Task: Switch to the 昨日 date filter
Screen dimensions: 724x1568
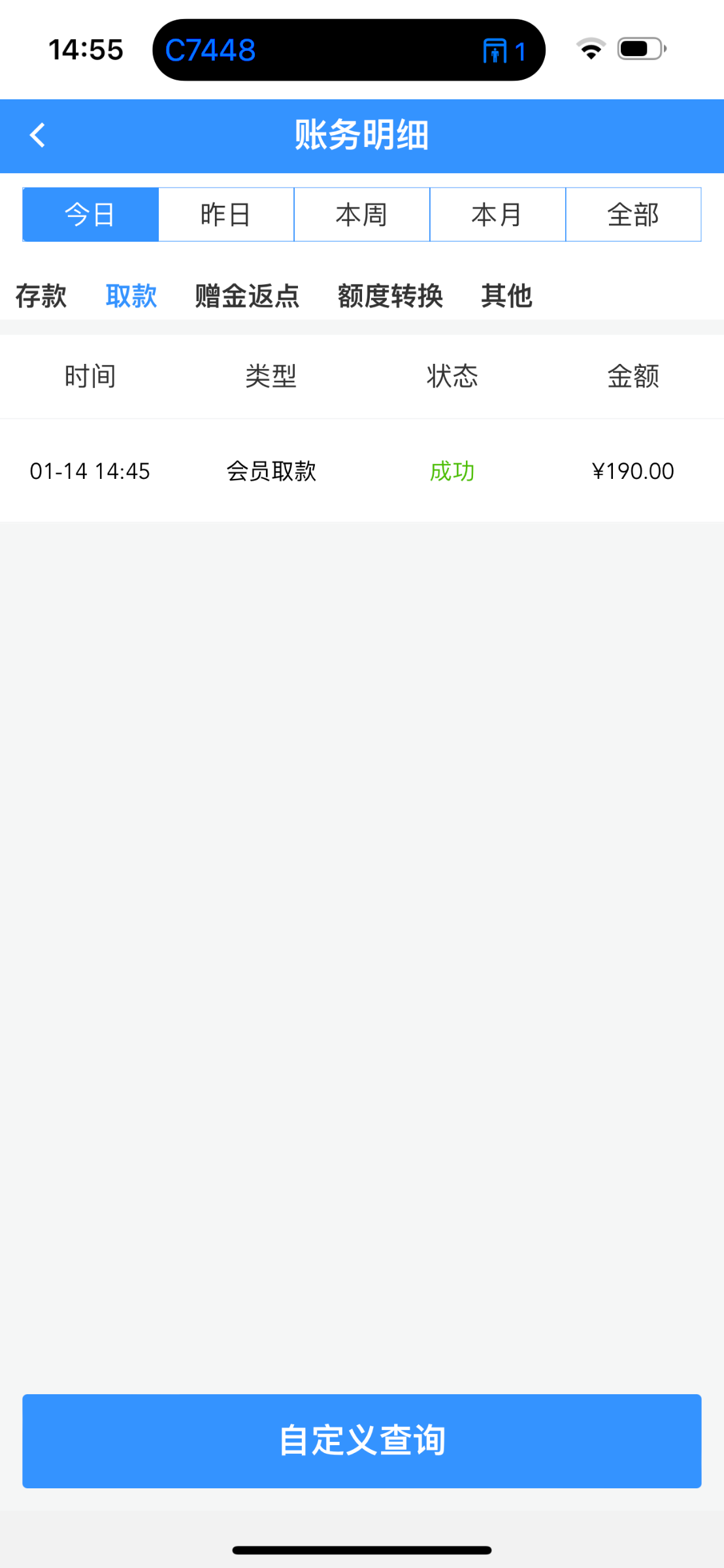Action: 226,215
